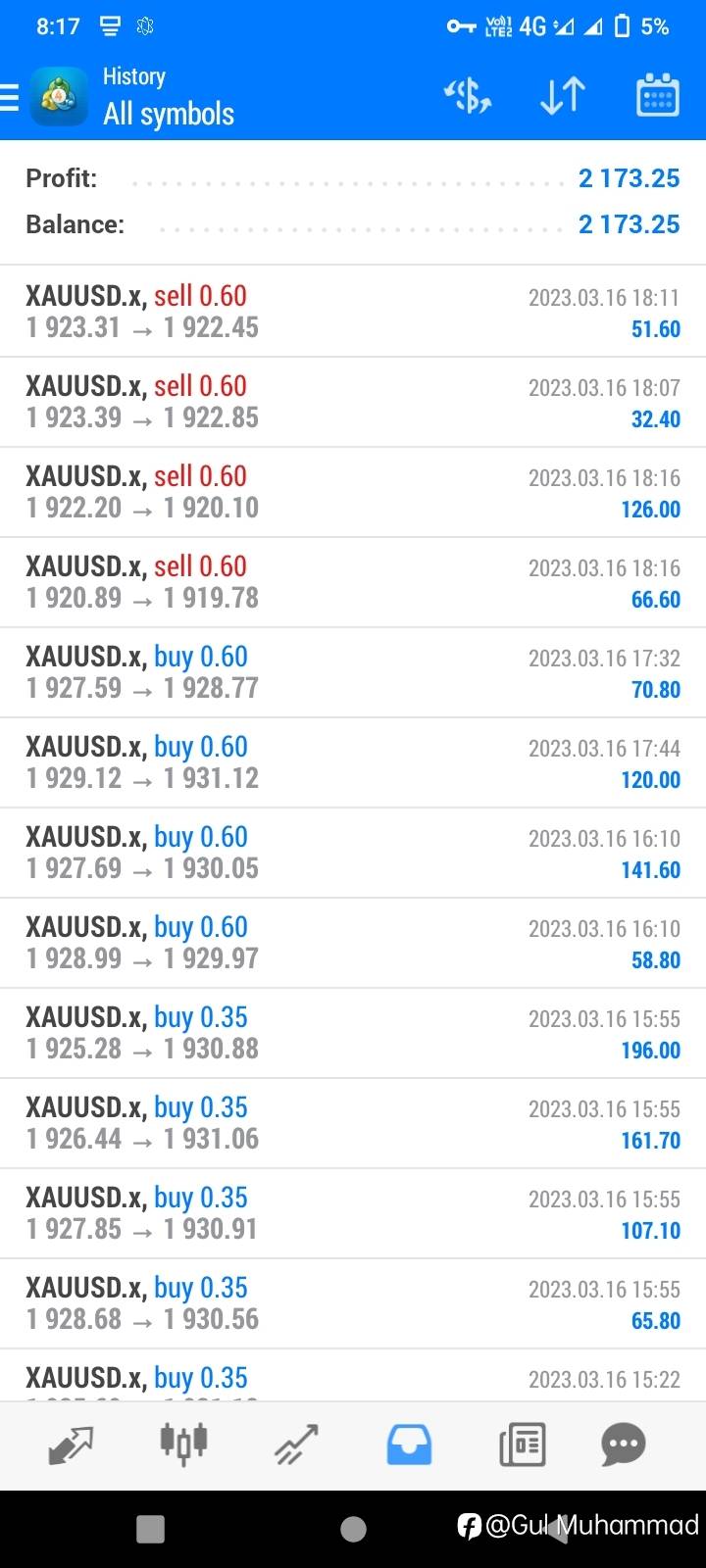Open the side drawer menu
This screenshot has height=1568, width=706.
pyautogui.click(x=12, y=97)
